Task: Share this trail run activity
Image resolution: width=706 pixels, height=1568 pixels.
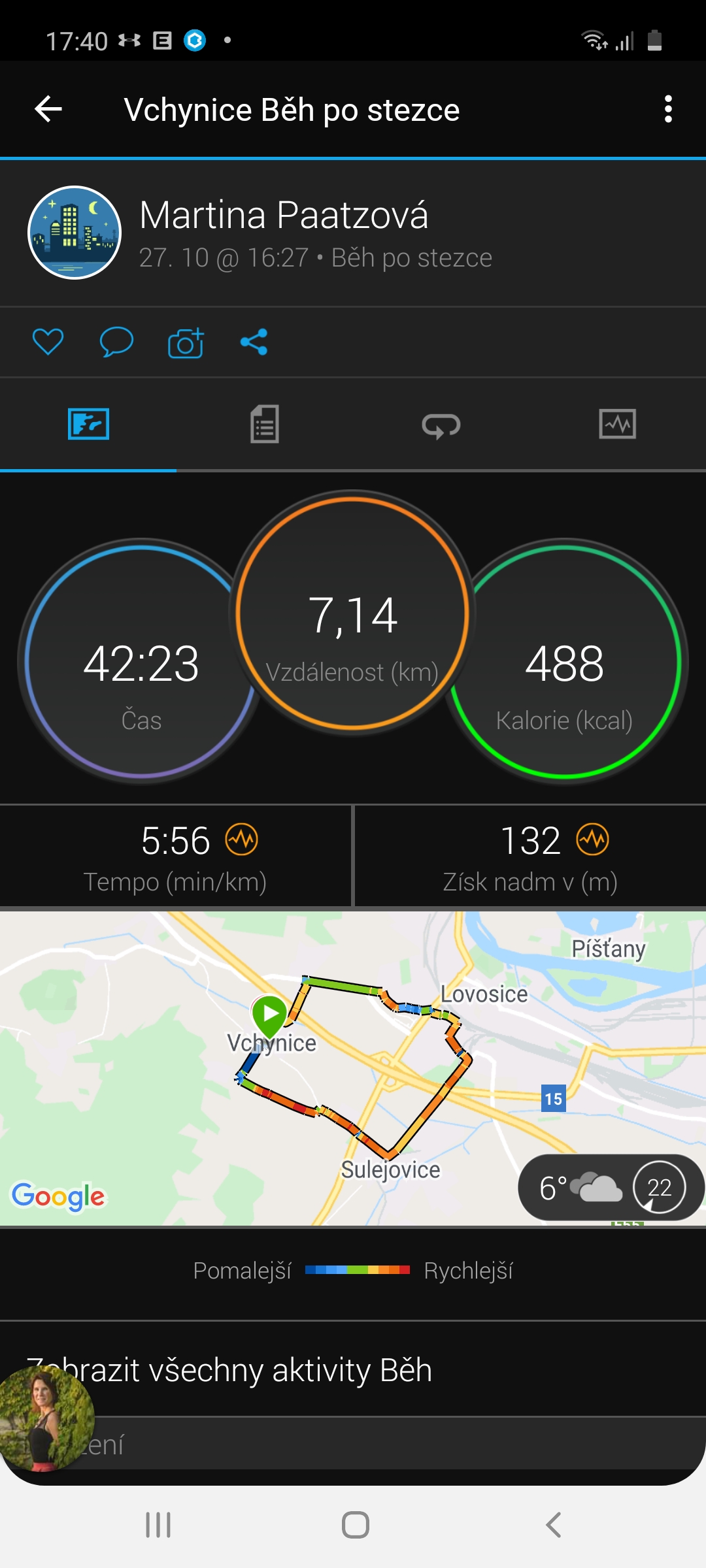Action: [254, 342]
